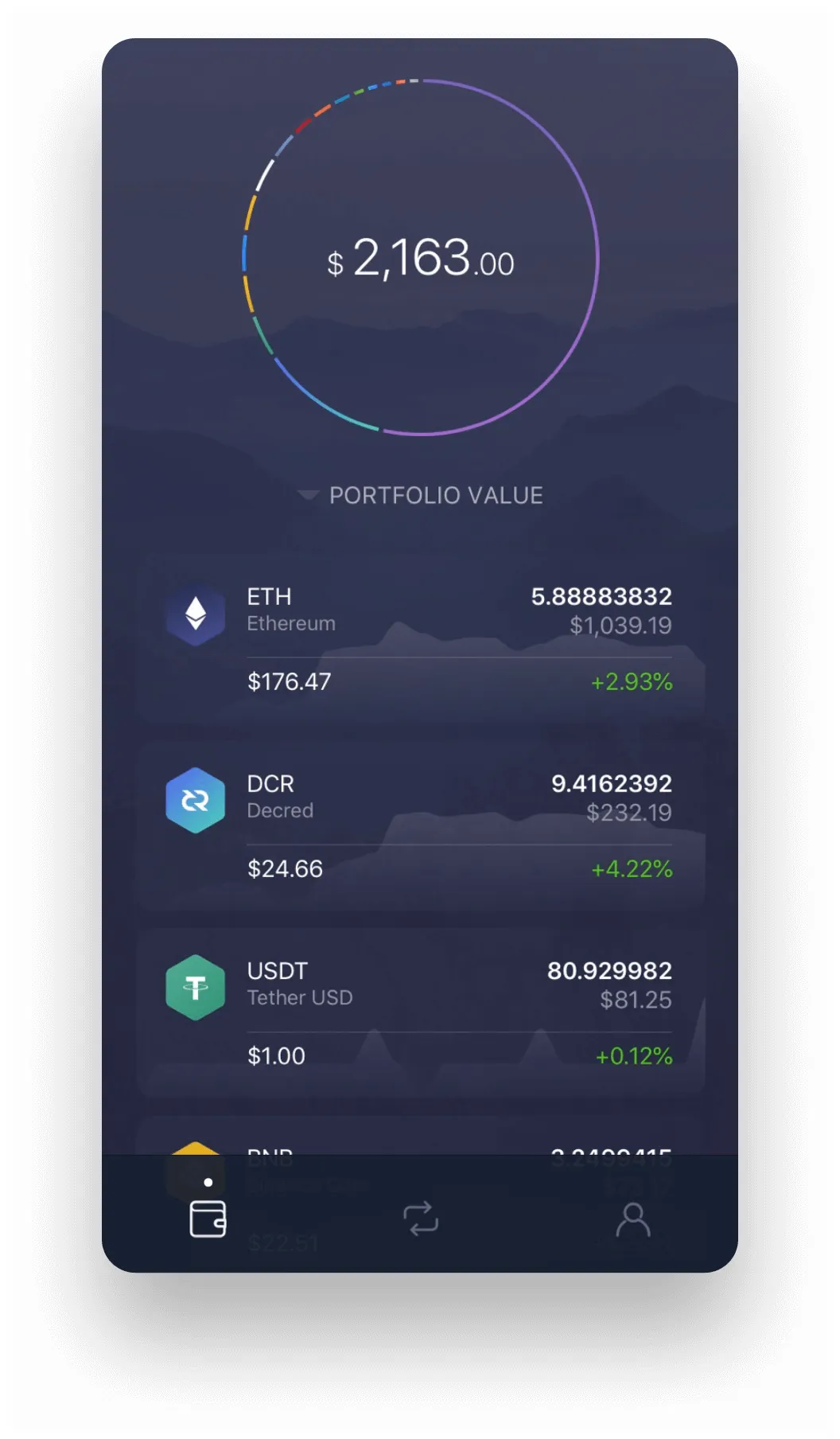Image resolution: width=840 pixels, height=1439 pixels.
Task: Click the Ethereum hexagon logo
Action: pos(196,615)
